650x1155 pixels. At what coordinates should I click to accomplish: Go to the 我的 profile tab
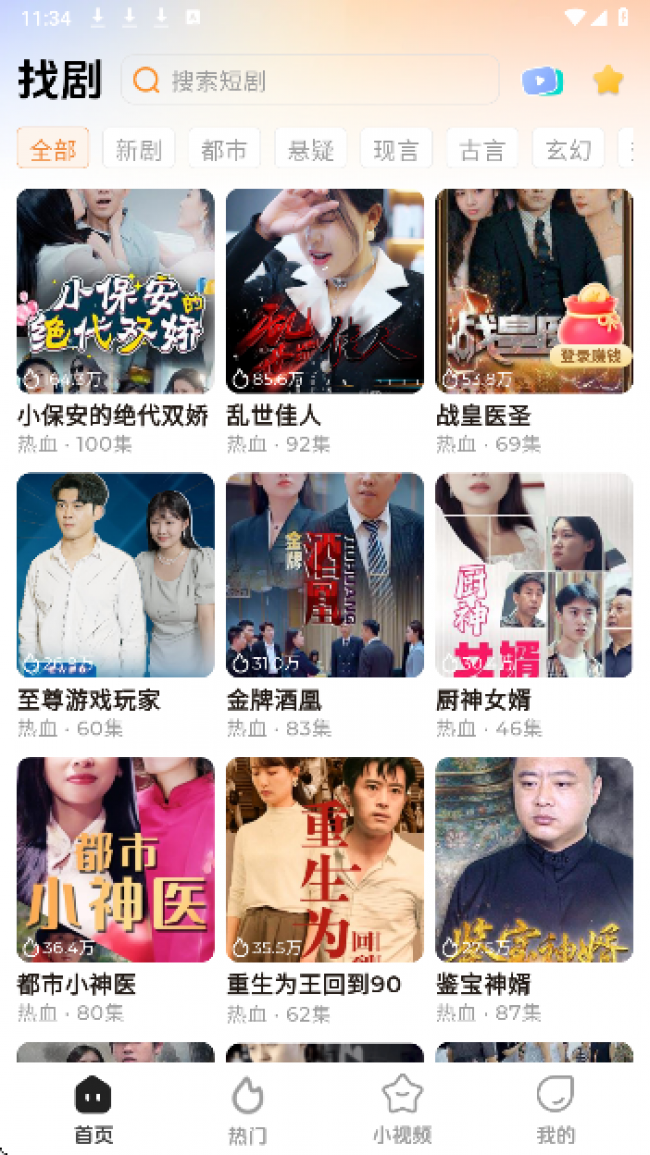(556, 1110)
